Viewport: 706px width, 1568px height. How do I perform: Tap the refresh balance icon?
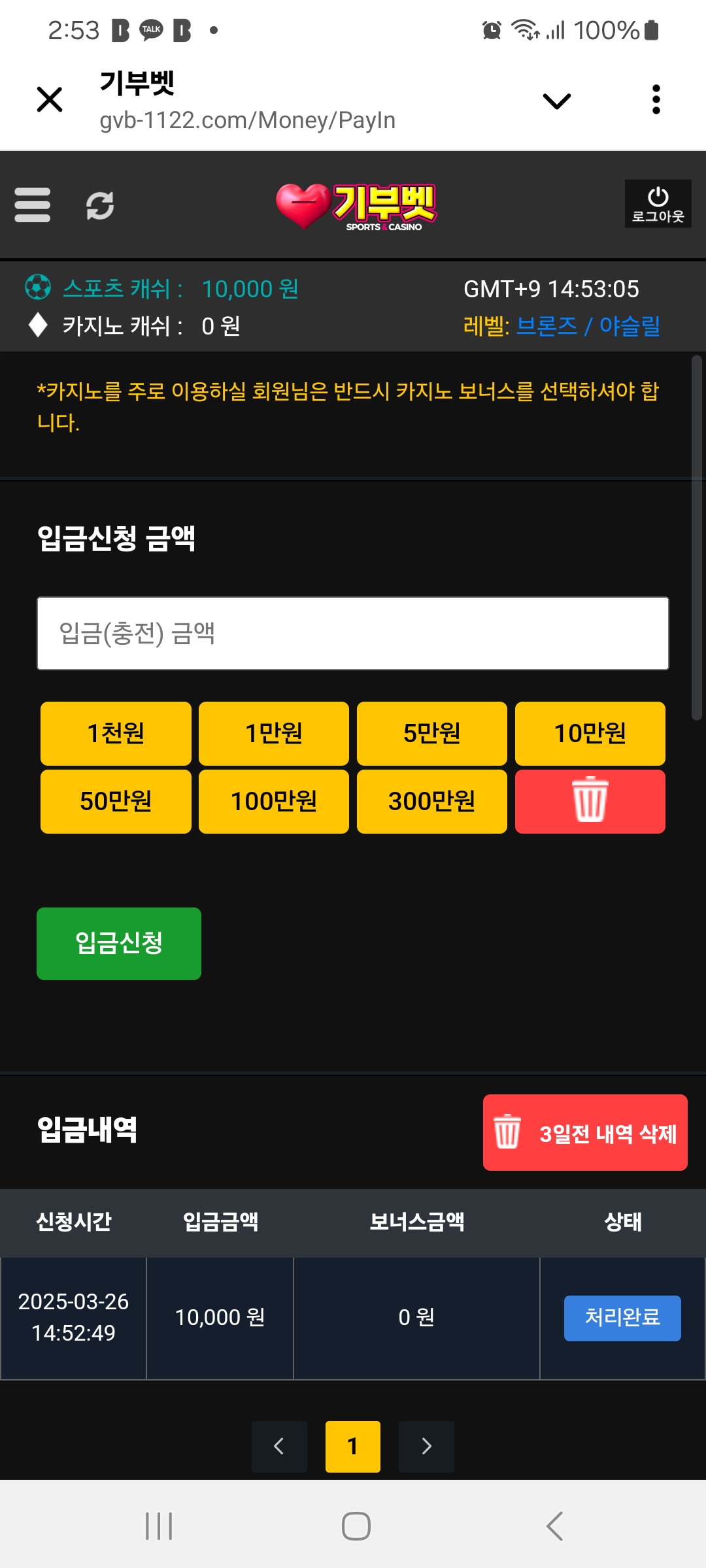100,206
